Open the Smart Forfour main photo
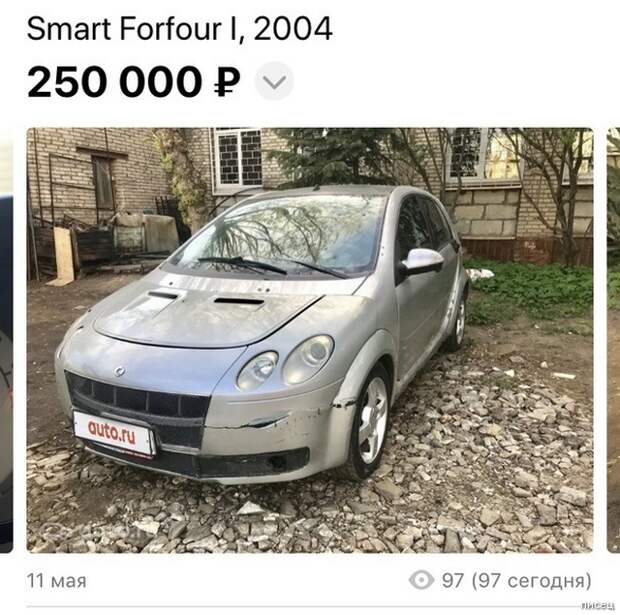 tap(310, 340)
